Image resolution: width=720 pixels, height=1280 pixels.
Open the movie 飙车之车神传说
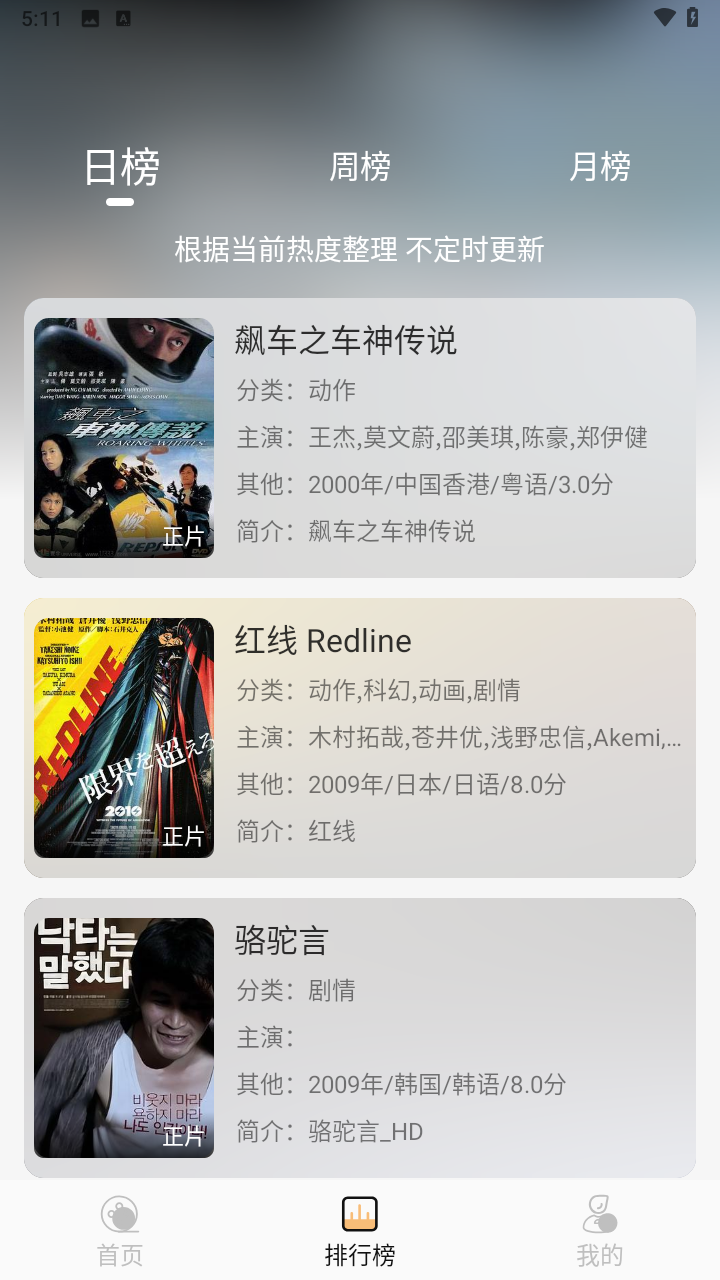[344, 341]
